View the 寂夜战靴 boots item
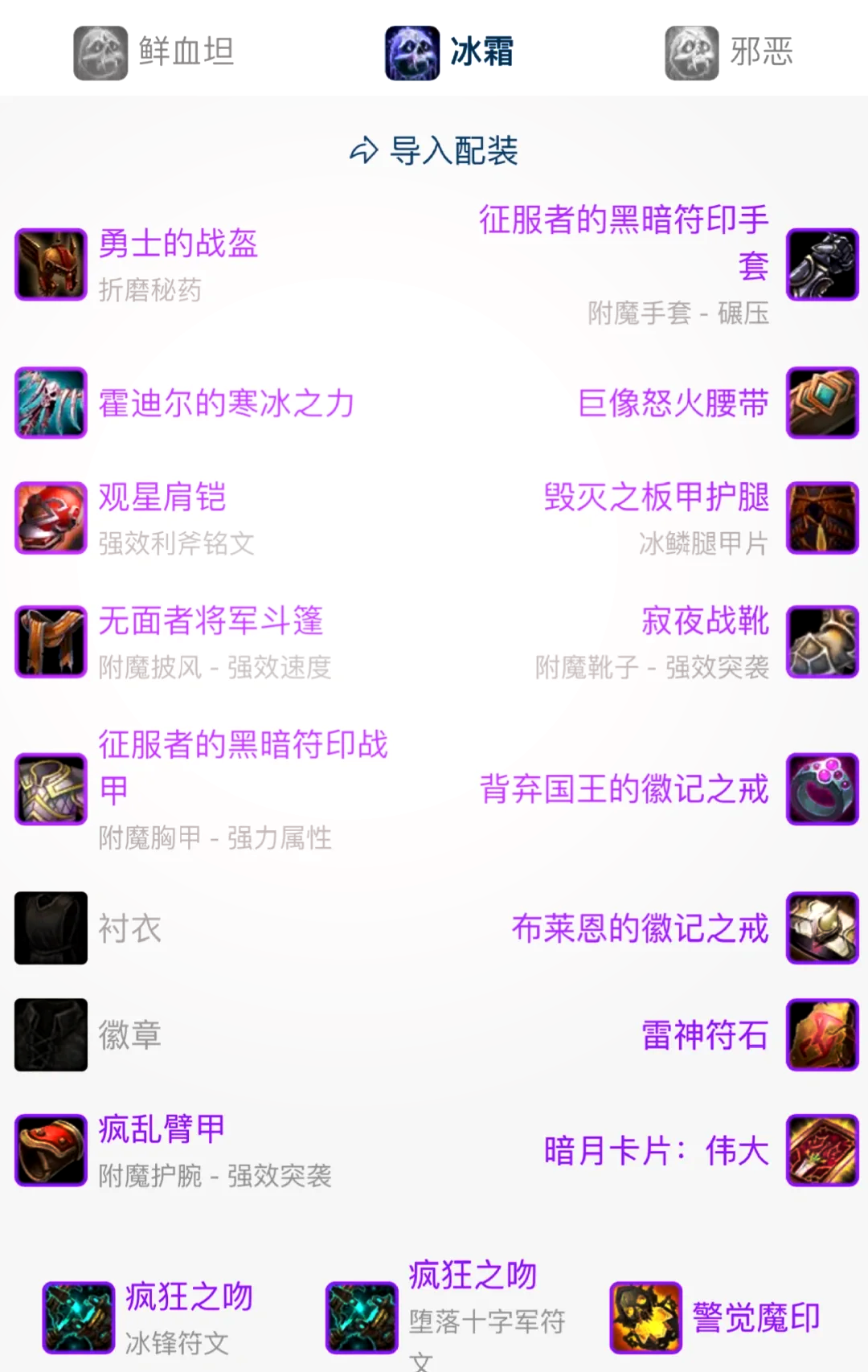This screenshot has width=868, height=1372. pyautogui.click(x=704, y=620)
